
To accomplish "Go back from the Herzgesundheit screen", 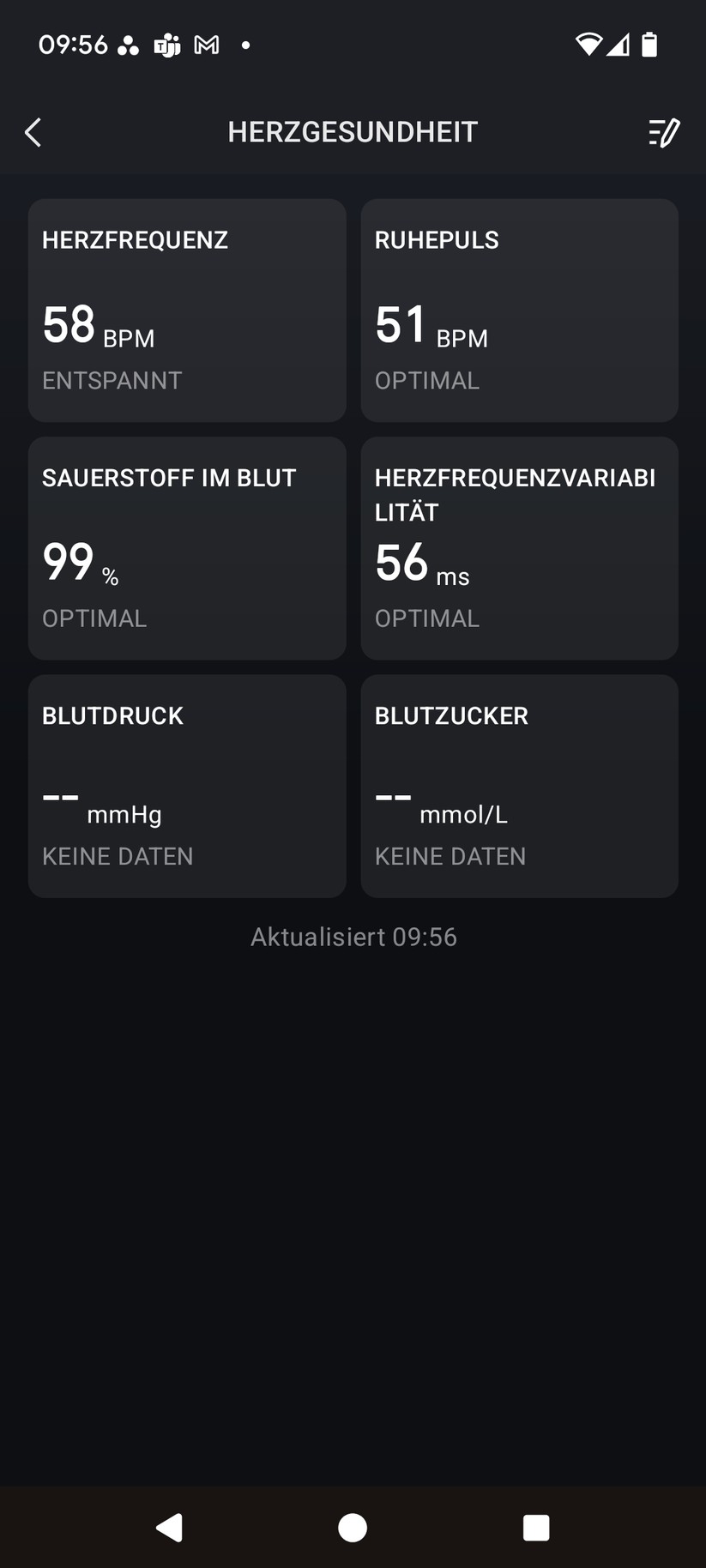I will (33, 132).
